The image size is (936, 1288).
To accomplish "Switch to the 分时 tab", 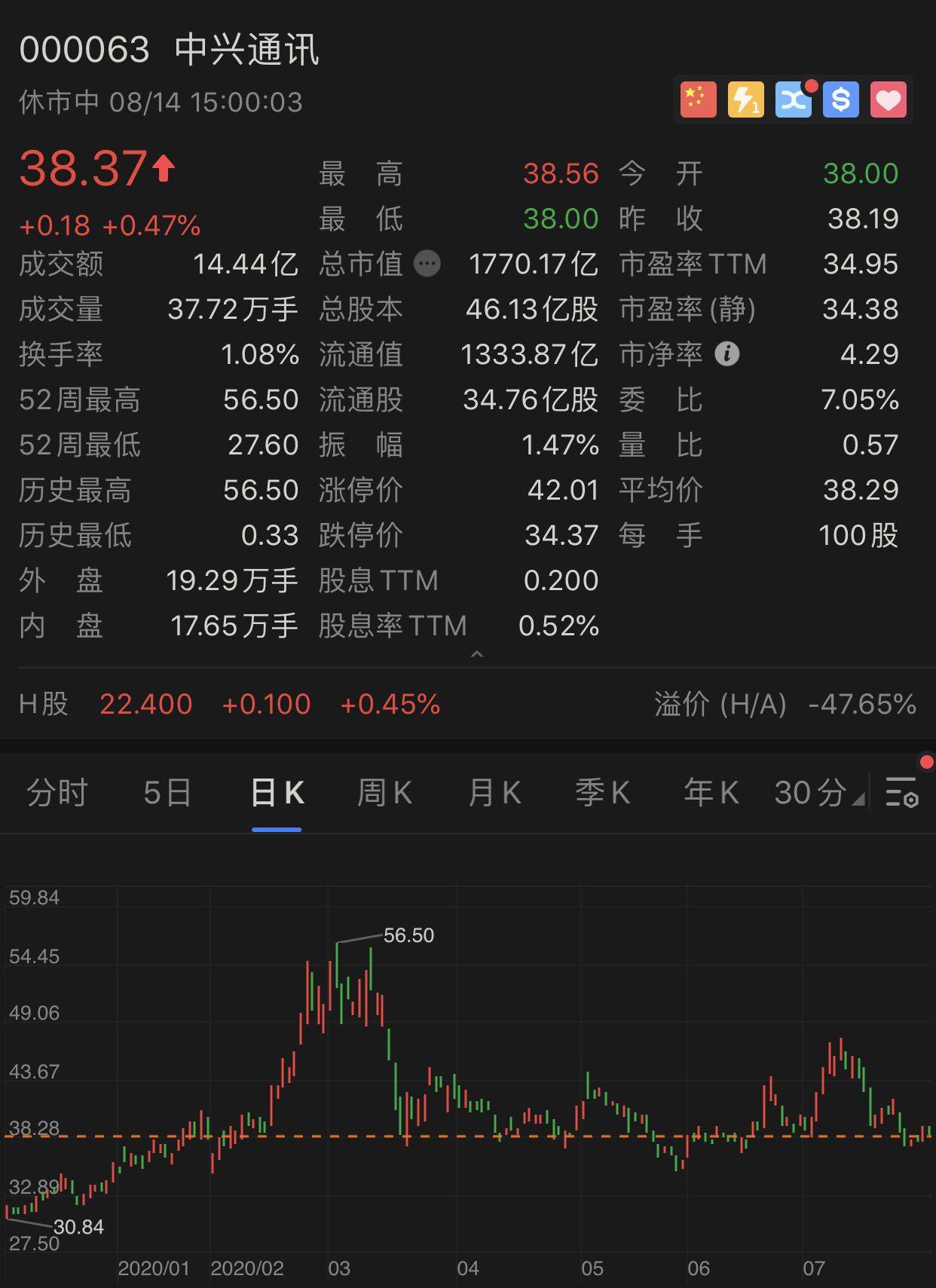I will click(59, 793).
